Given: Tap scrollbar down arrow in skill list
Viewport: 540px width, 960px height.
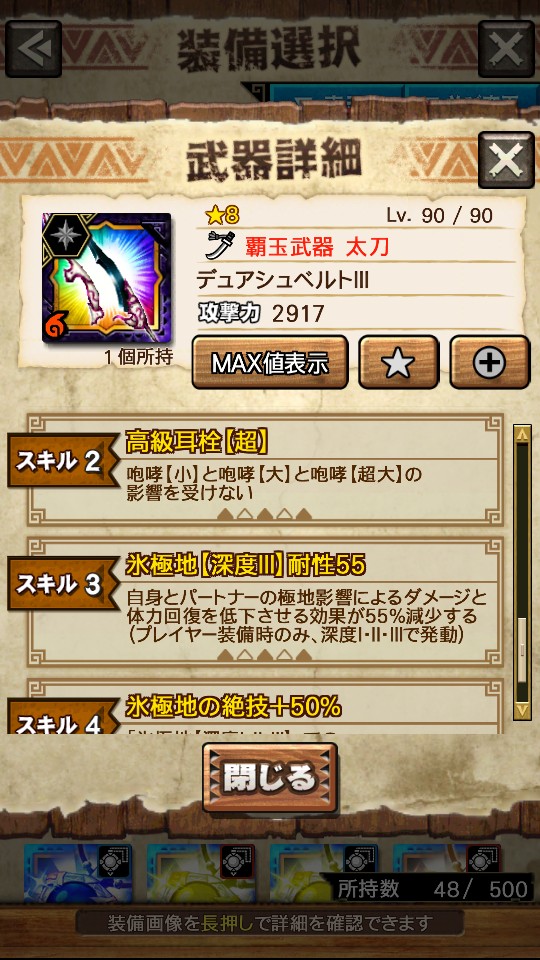Looking at the screenshot, I should pos(522,710).
